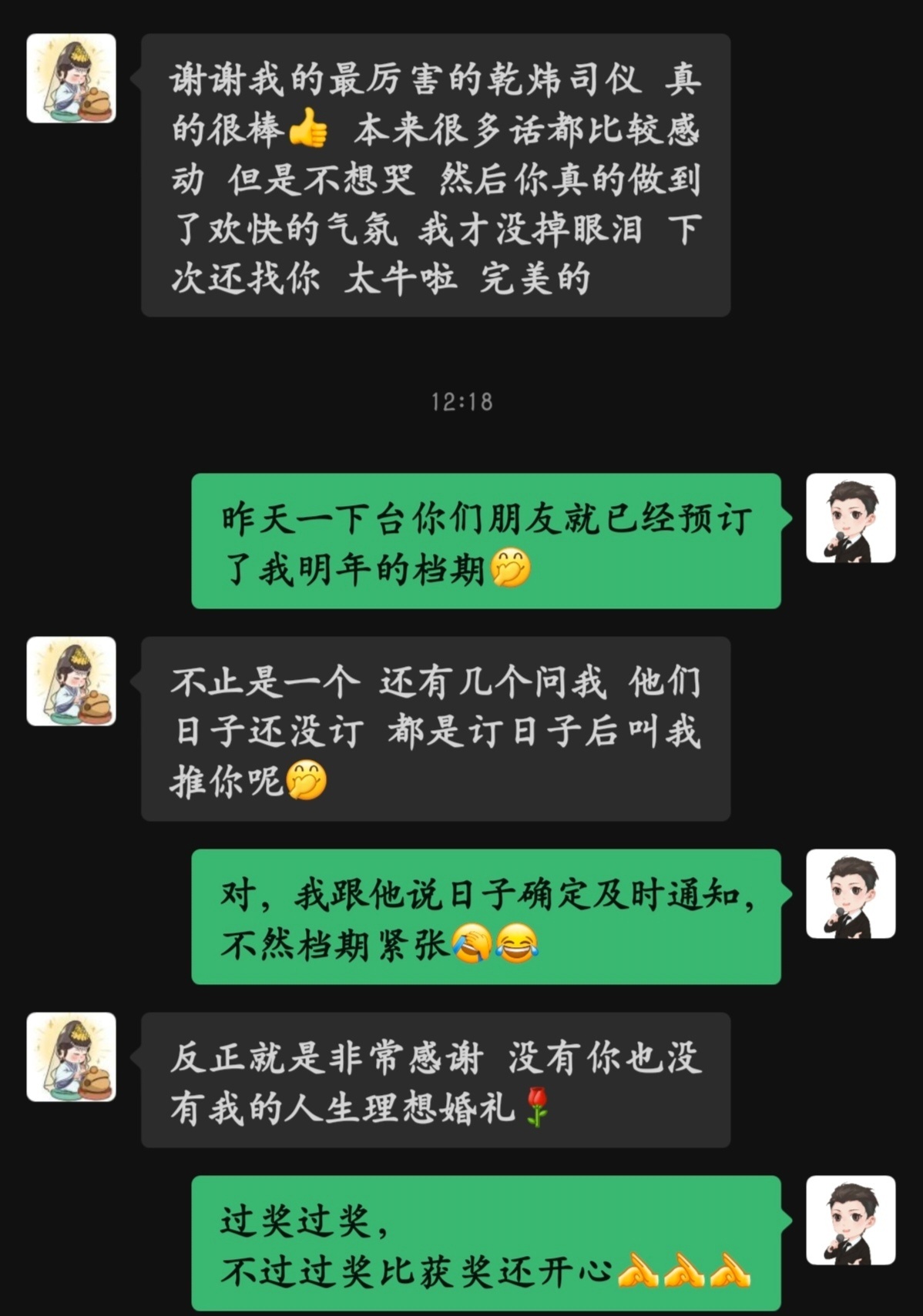Tap the avatar next to "昨天一下台你们朋友" message
Screen dimensions: 923x1316
(851, 518)
